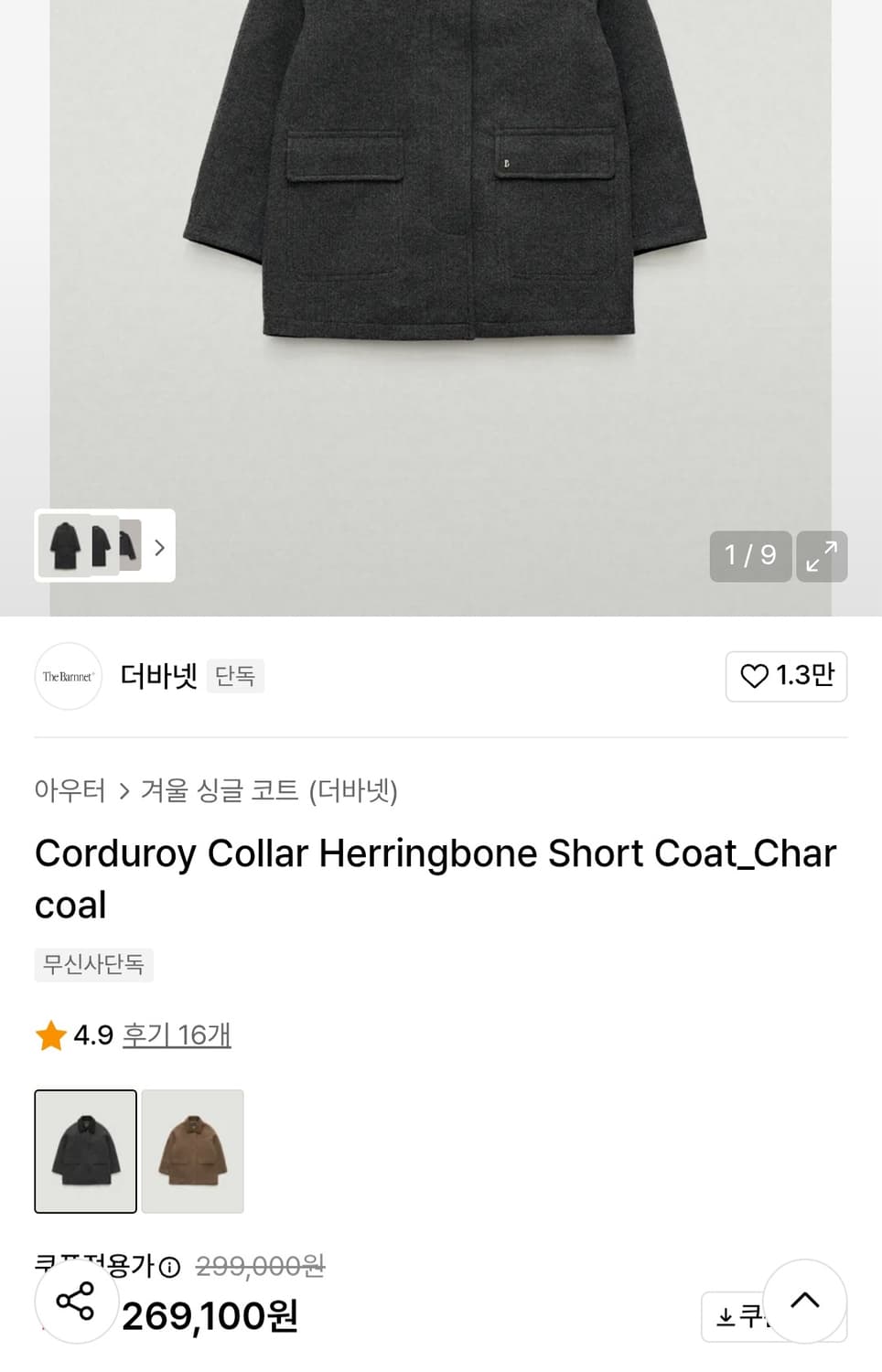Open fullscreen view via the expand arrows icon
The width and height of the screenshot is (882, 1372).
[x=821, y=556]
